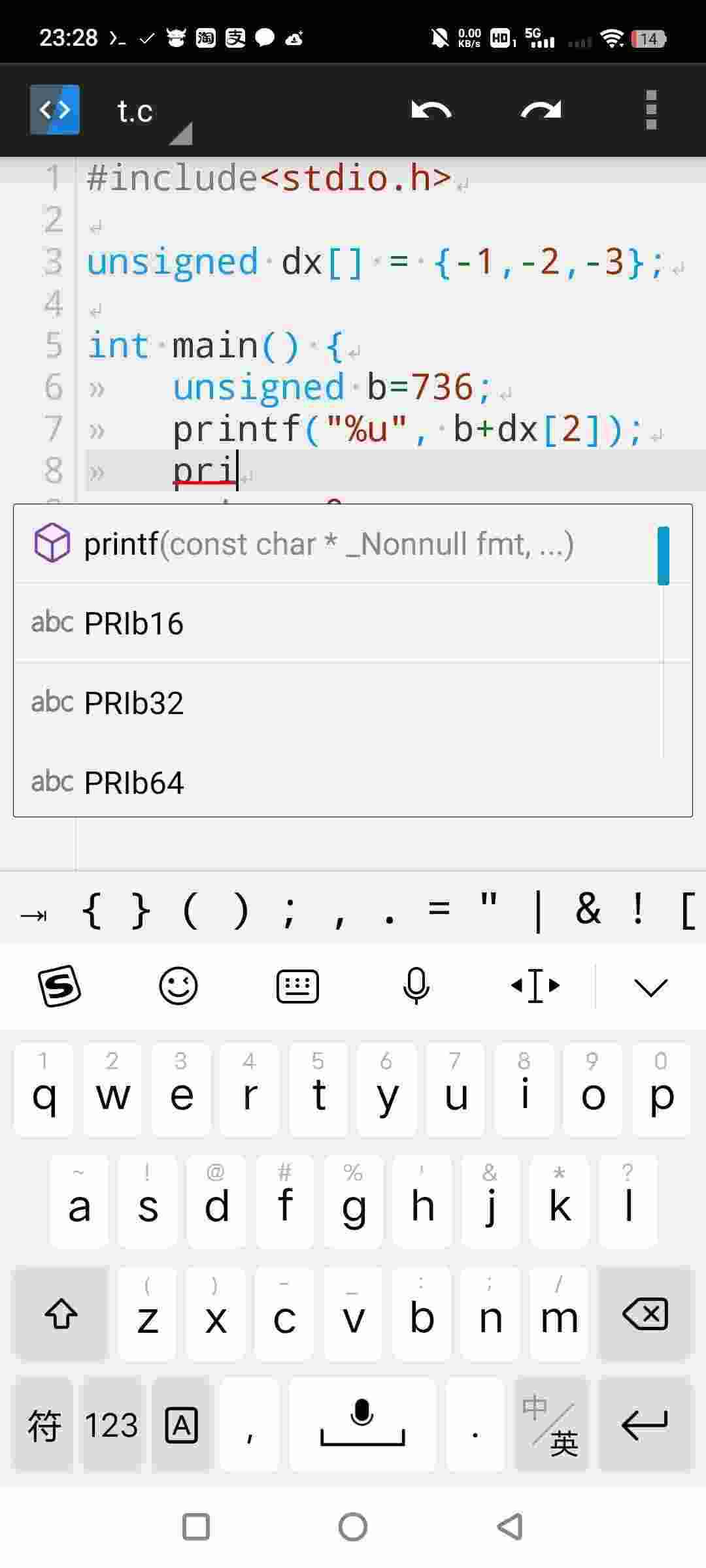706x1568 pixels.
Task: Open the code editor drawer icon
Action: 55,110
